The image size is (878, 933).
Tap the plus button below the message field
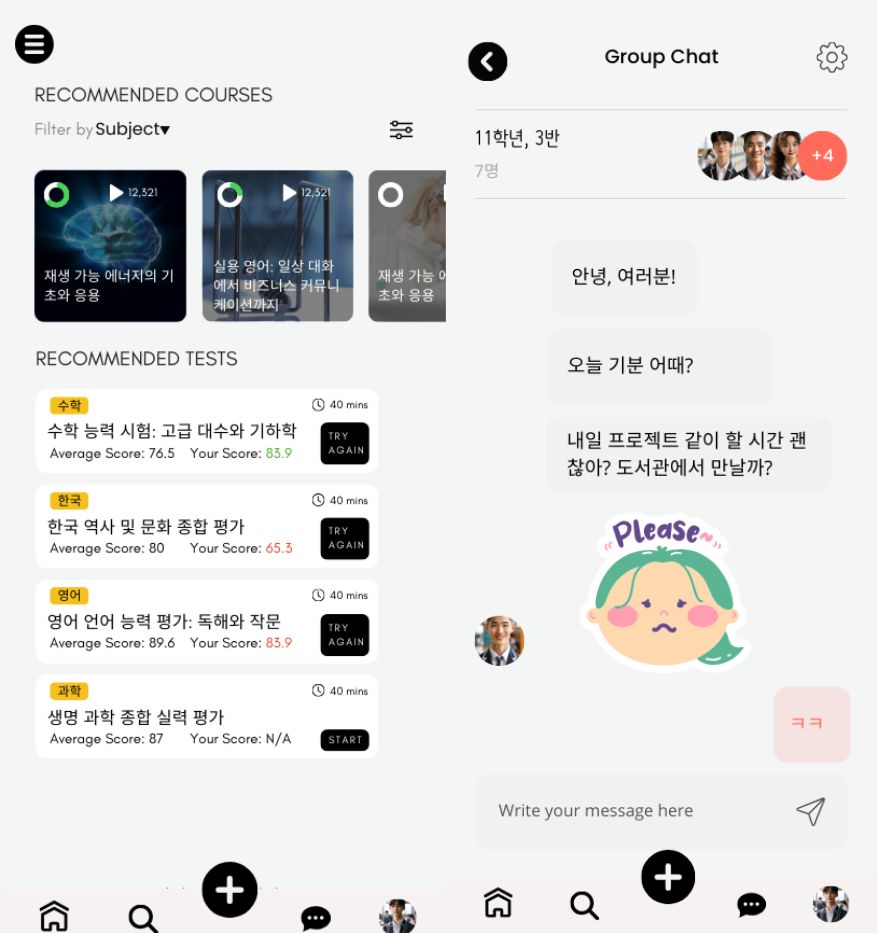668,877
